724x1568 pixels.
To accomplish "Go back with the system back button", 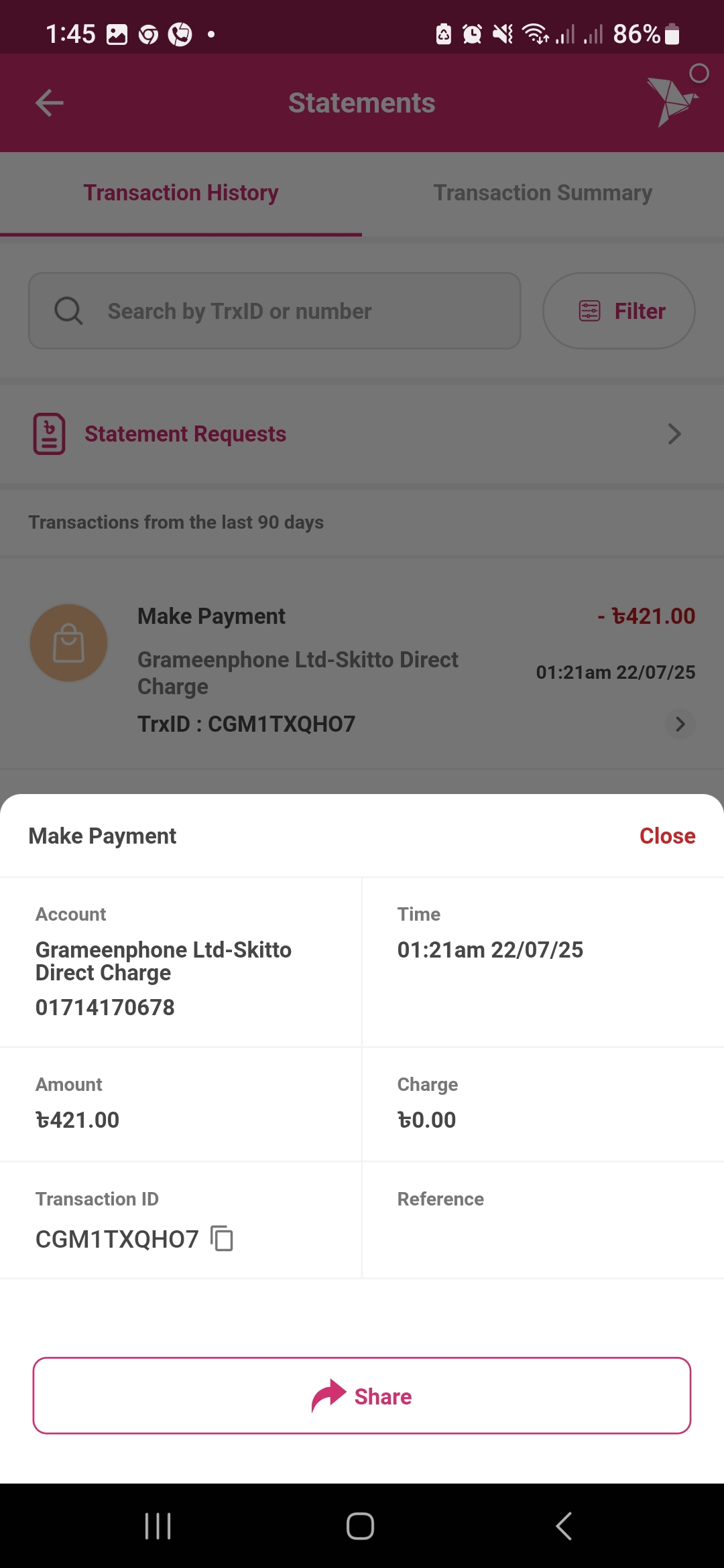I will (564, 1526).
